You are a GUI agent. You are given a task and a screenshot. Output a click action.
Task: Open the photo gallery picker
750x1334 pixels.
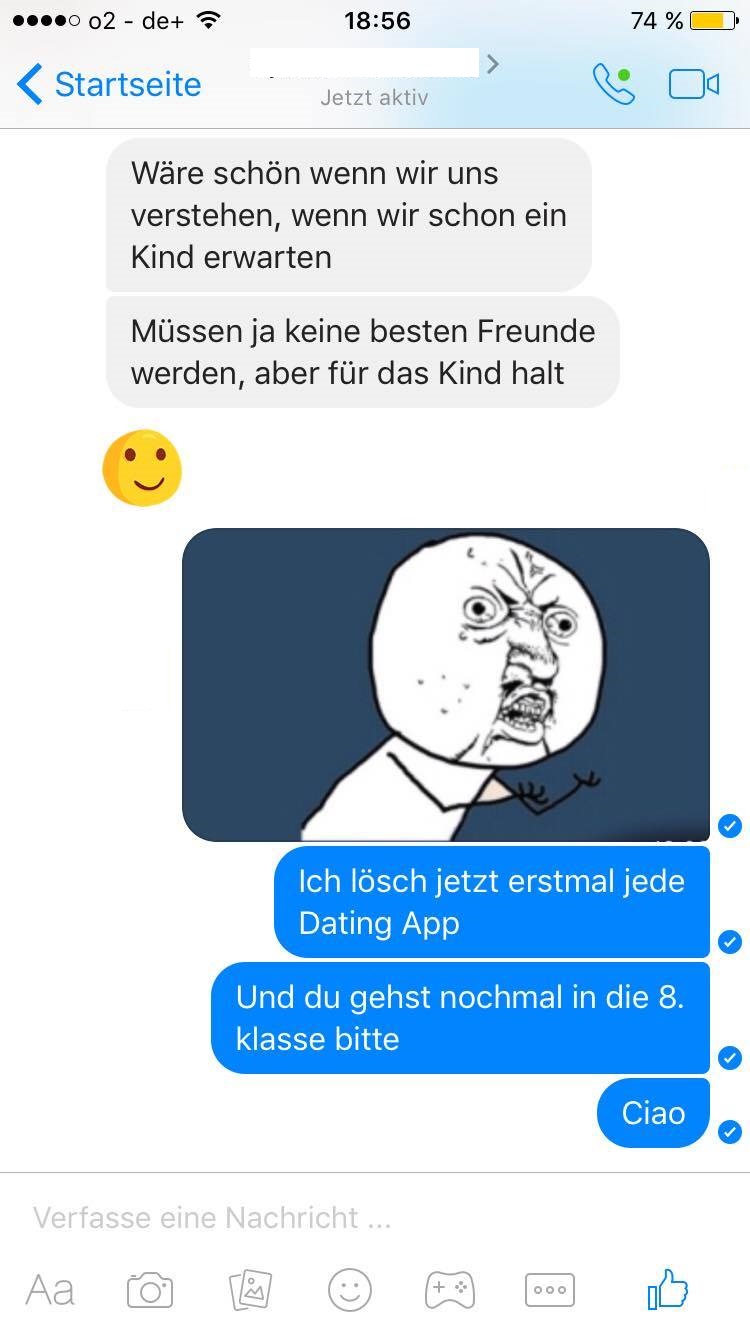[250, 1290]
